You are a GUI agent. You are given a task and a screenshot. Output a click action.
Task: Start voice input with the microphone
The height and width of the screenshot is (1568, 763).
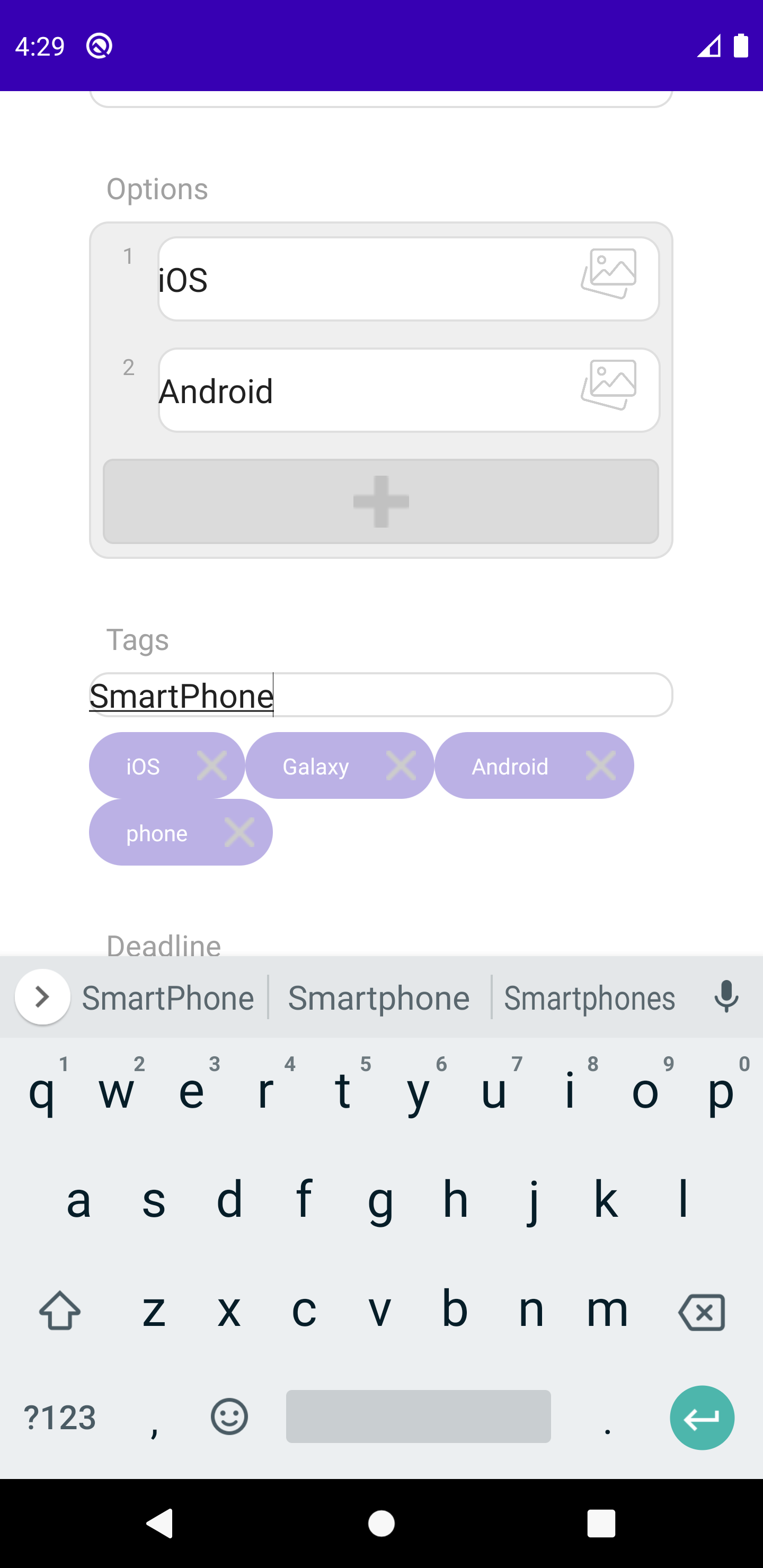pyautogui.click(x=726, y=997)
